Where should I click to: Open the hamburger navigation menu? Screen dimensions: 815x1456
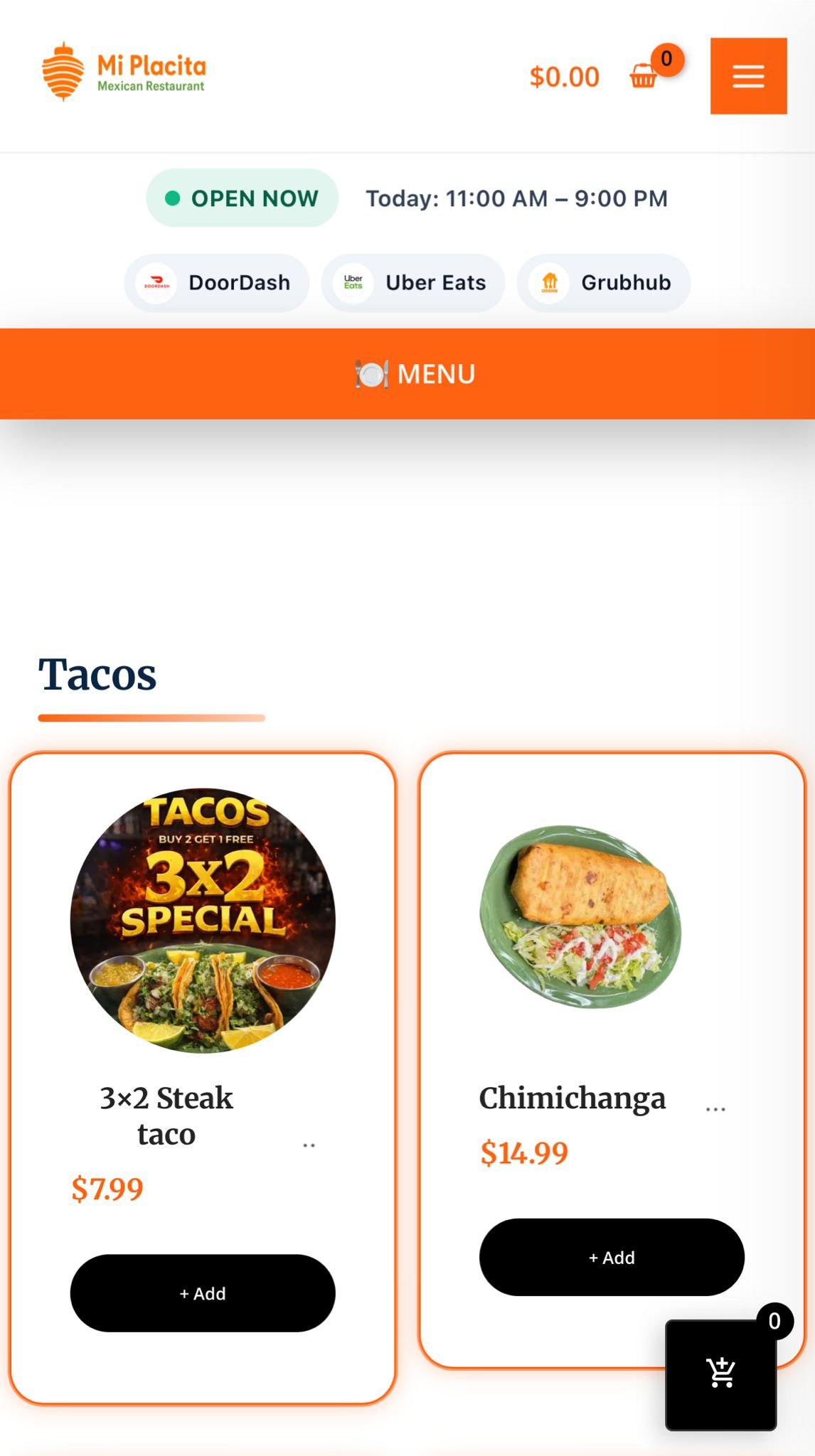748,76
